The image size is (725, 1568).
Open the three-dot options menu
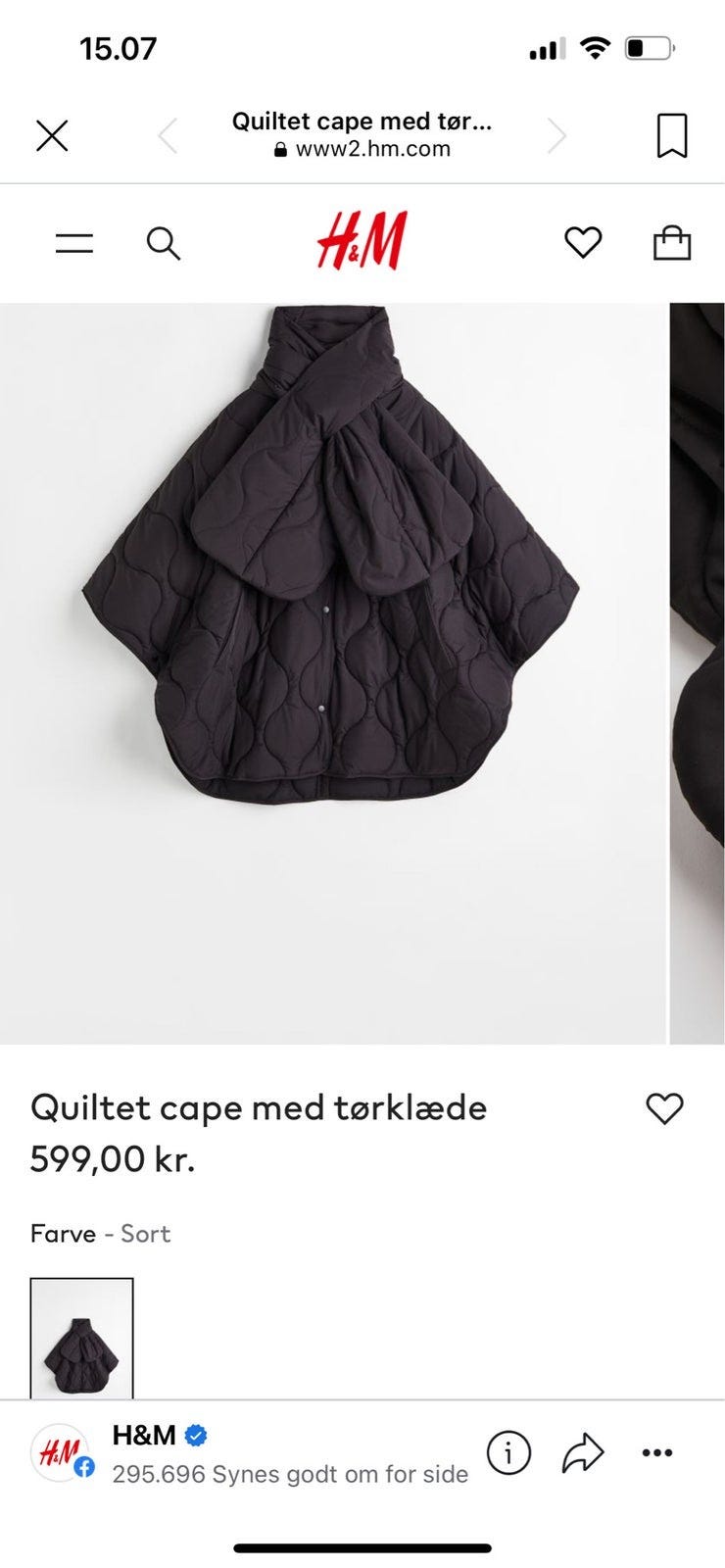click(652, 1454)
